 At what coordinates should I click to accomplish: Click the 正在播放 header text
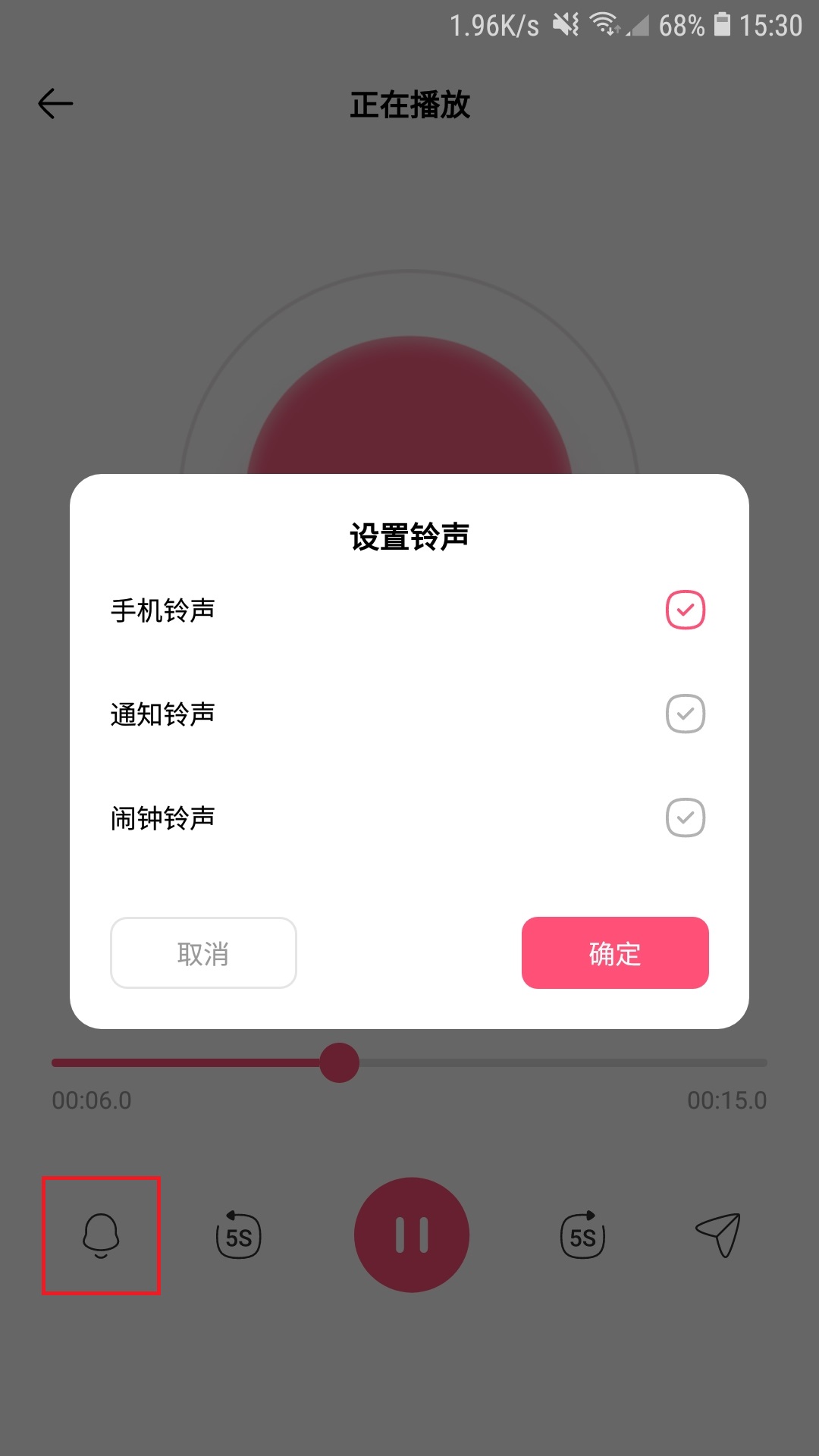point(409,106)
